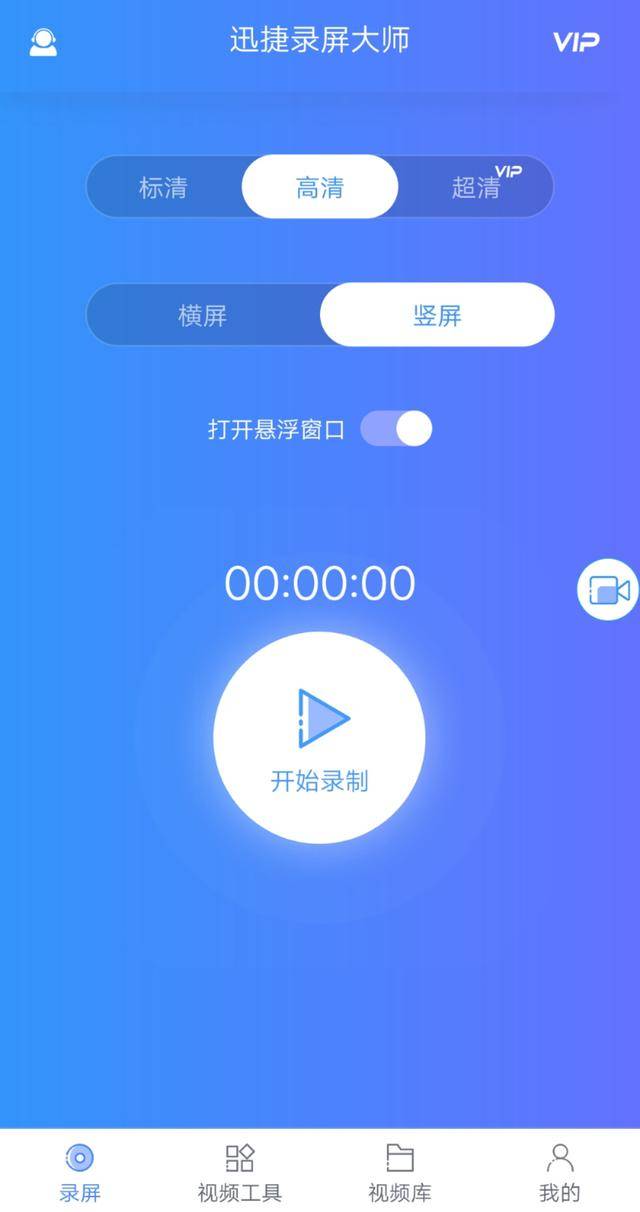The width and height of the screenshot is (640, 1212).
Task: Switch to 横屏 landscape recording
Action: [203, 315]
